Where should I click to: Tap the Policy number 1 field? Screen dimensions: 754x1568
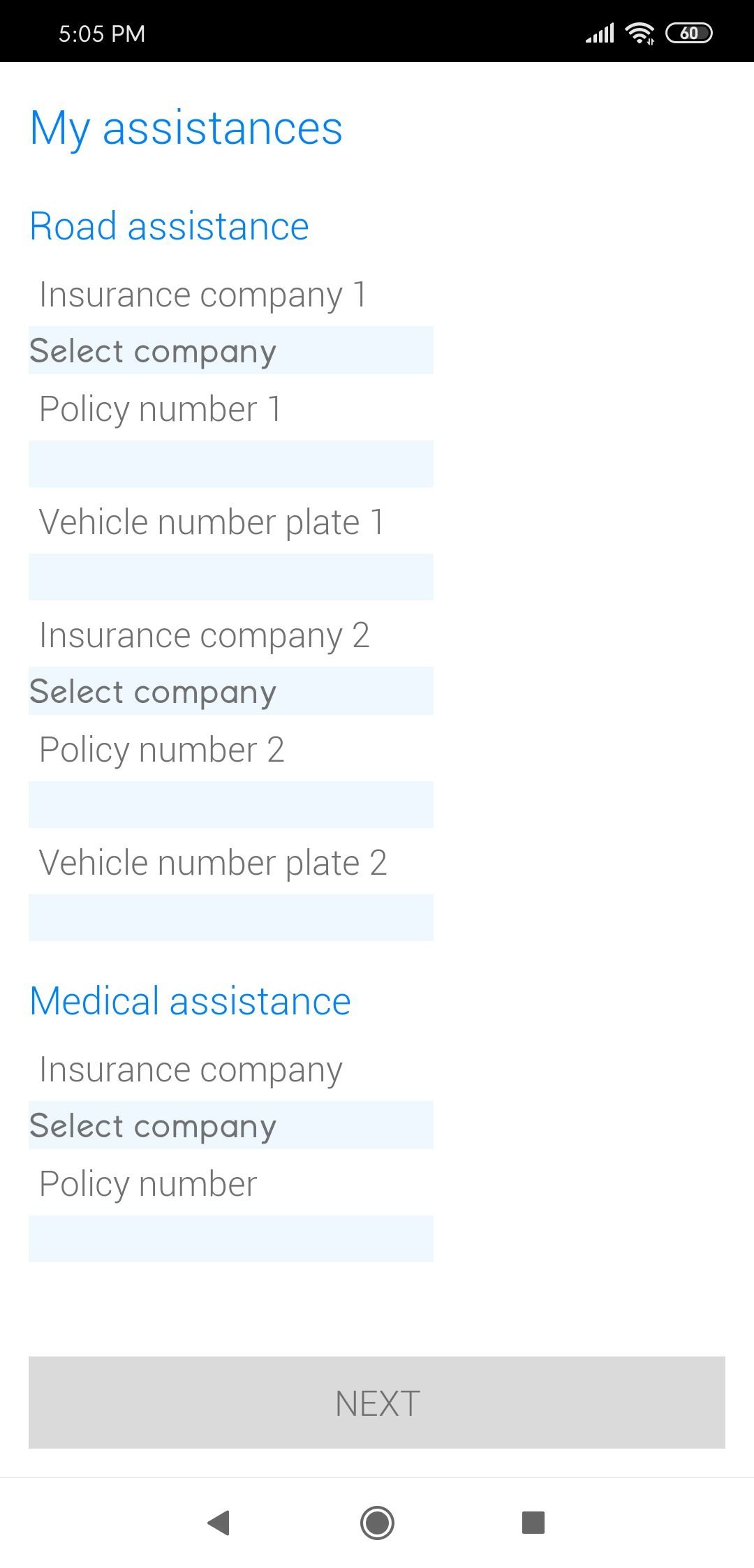(x=230, y=464)
